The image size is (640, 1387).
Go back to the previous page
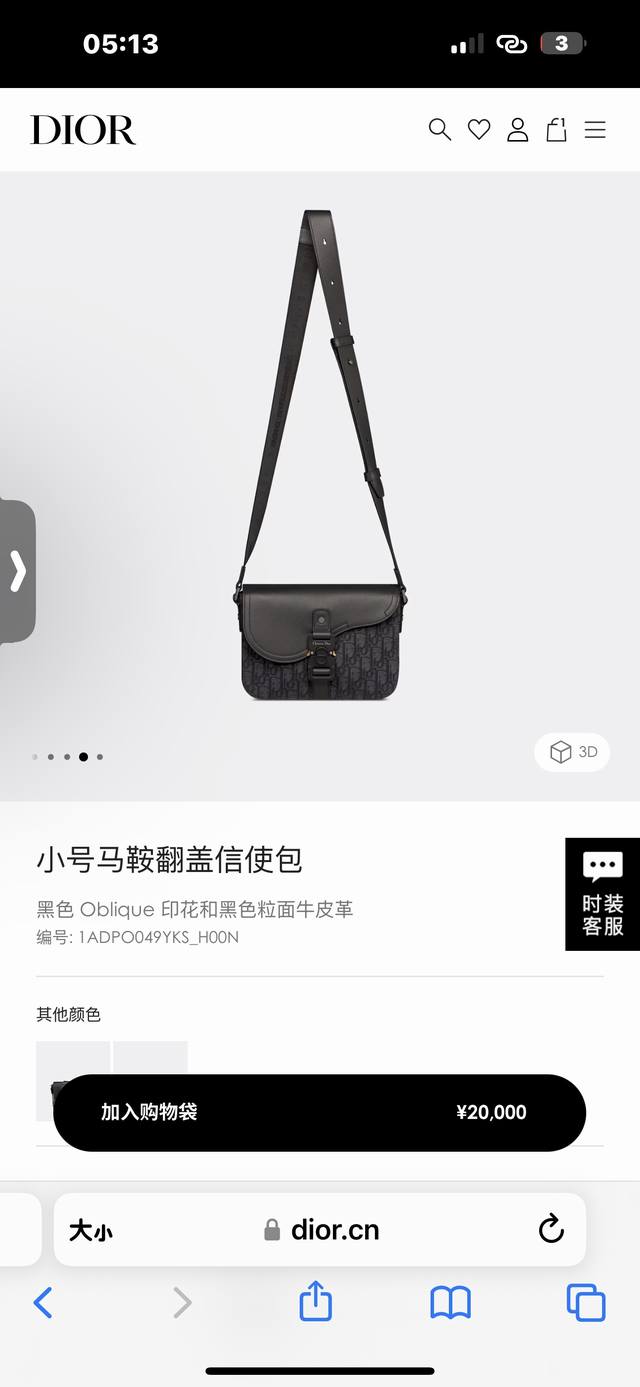43,1302
